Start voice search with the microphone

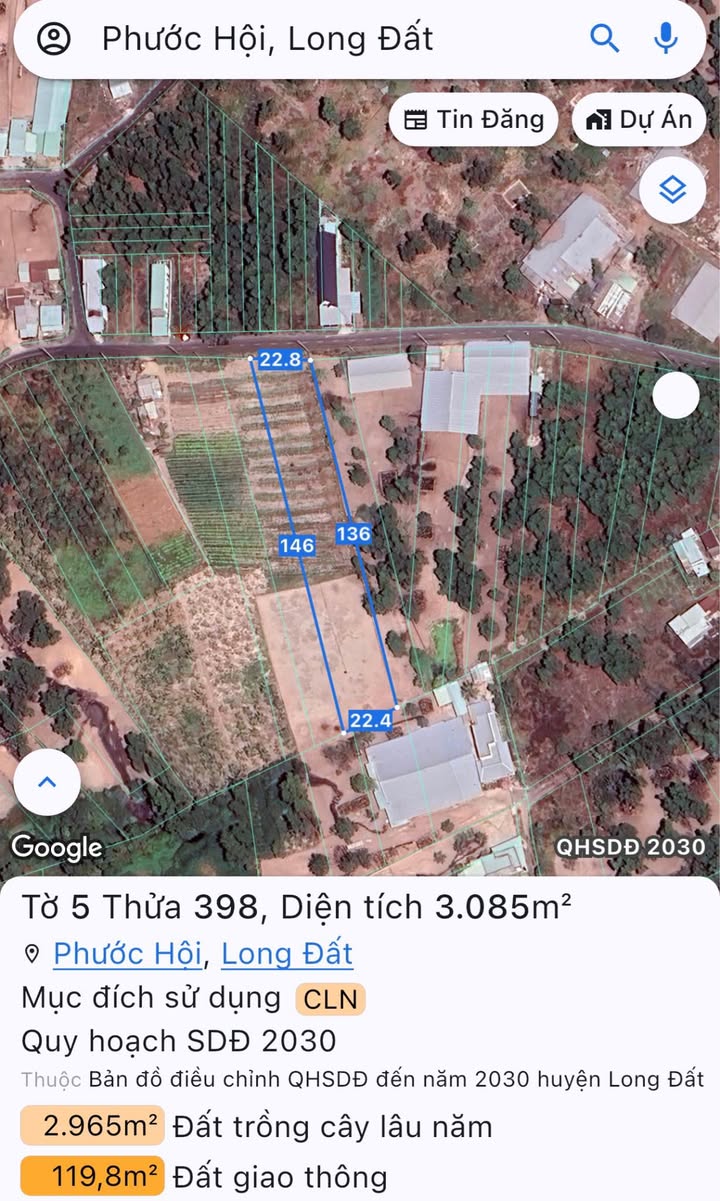[x=665, y=38]
